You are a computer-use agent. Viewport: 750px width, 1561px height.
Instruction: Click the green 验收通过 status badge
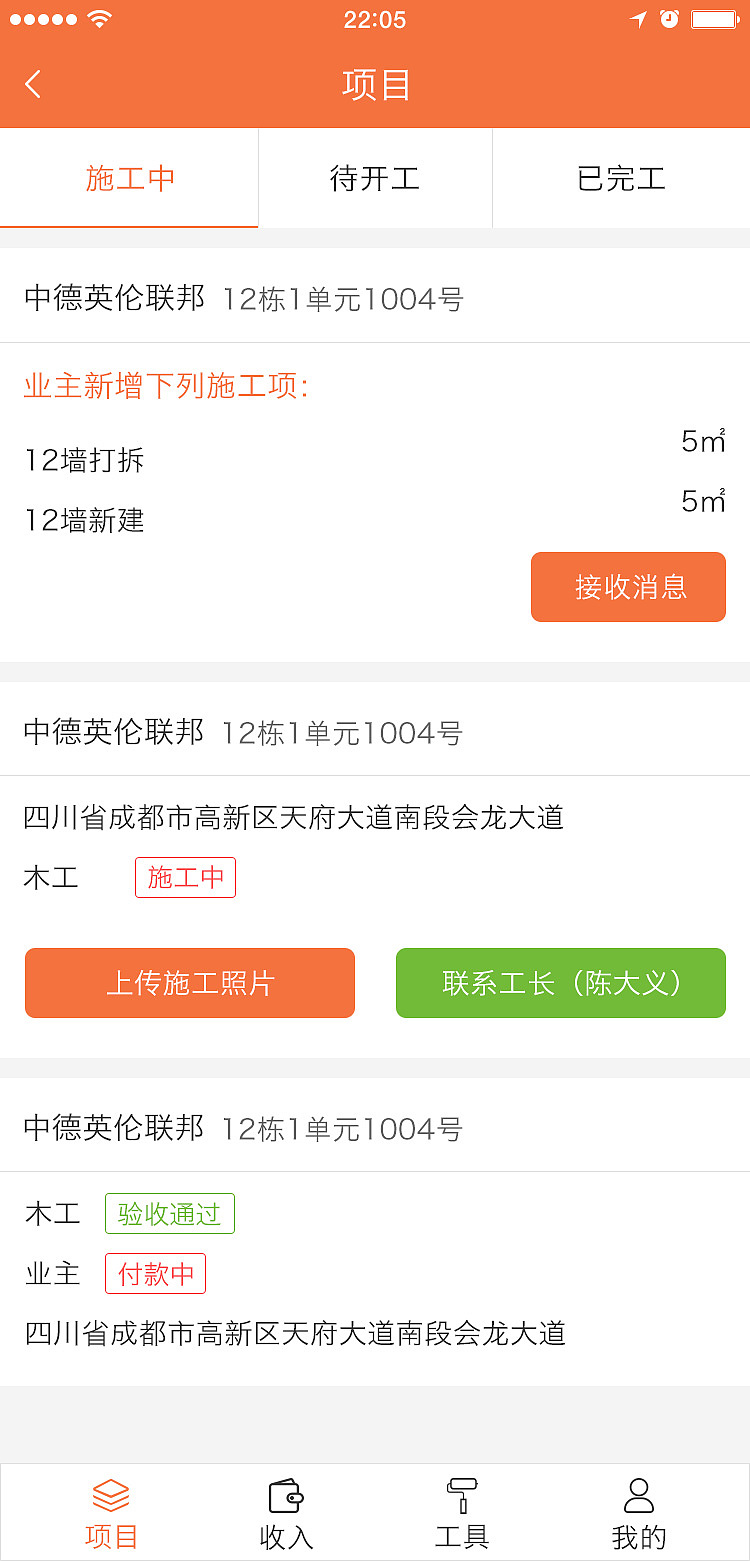[170, 1213]
